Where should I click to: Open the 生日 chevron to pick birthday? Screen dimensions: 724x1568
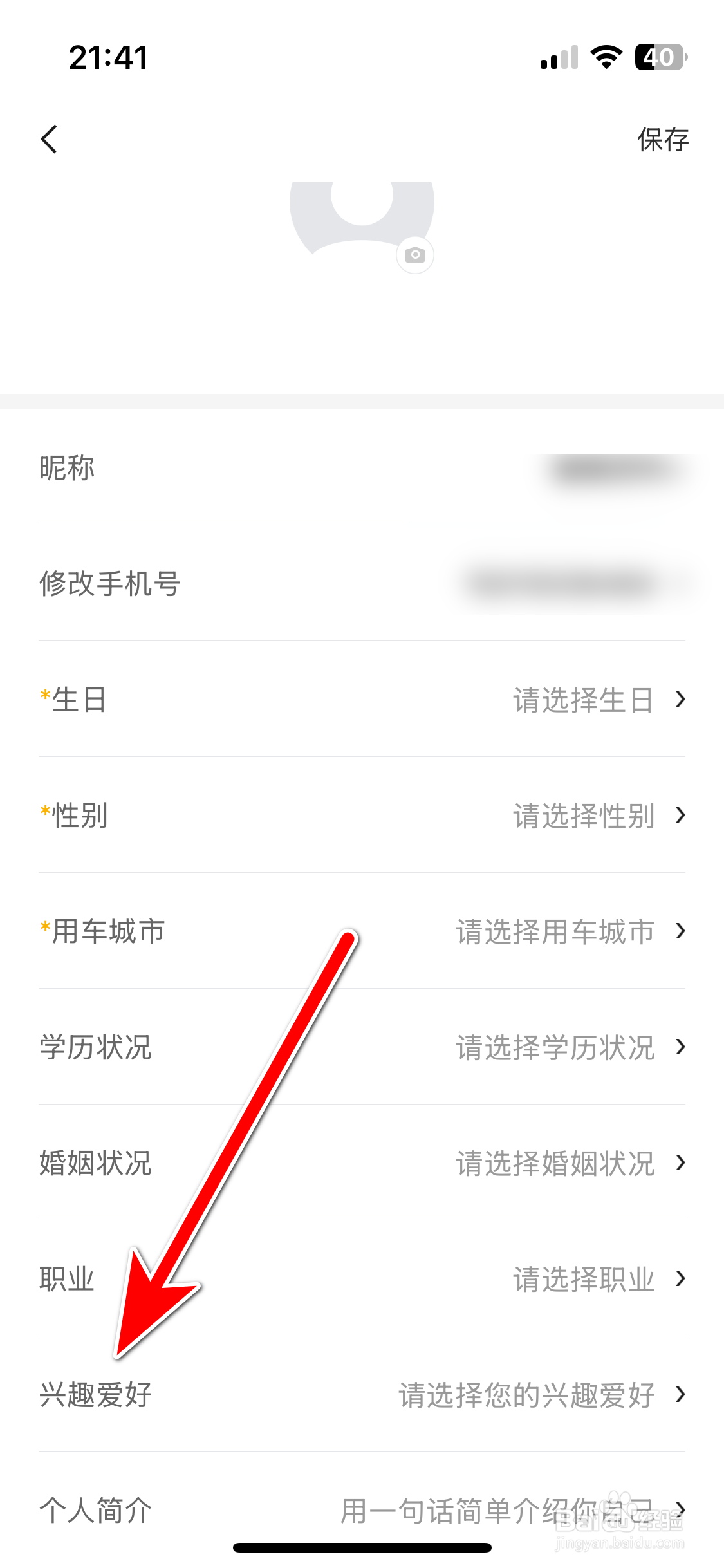(680, 700)
